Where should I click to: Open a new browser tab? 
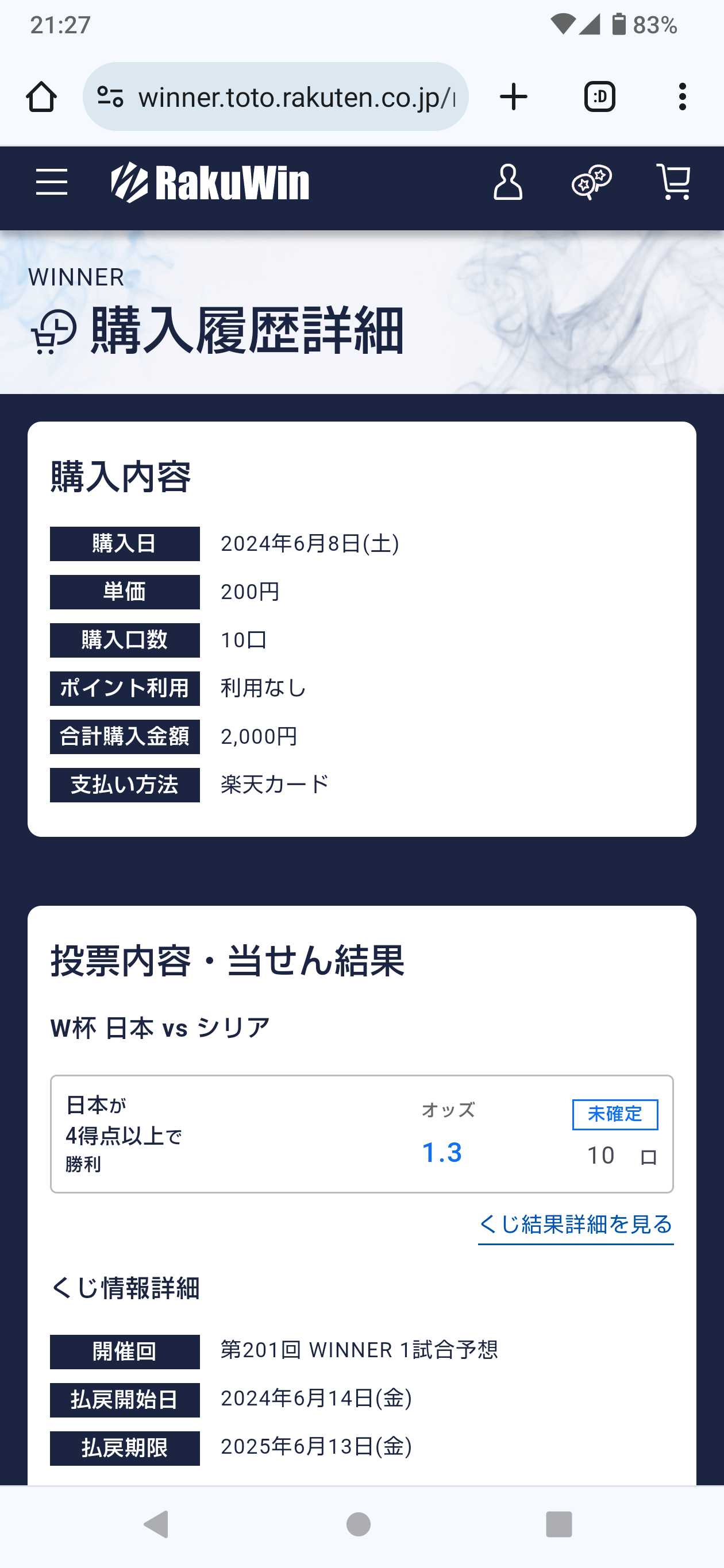(513, 97)
